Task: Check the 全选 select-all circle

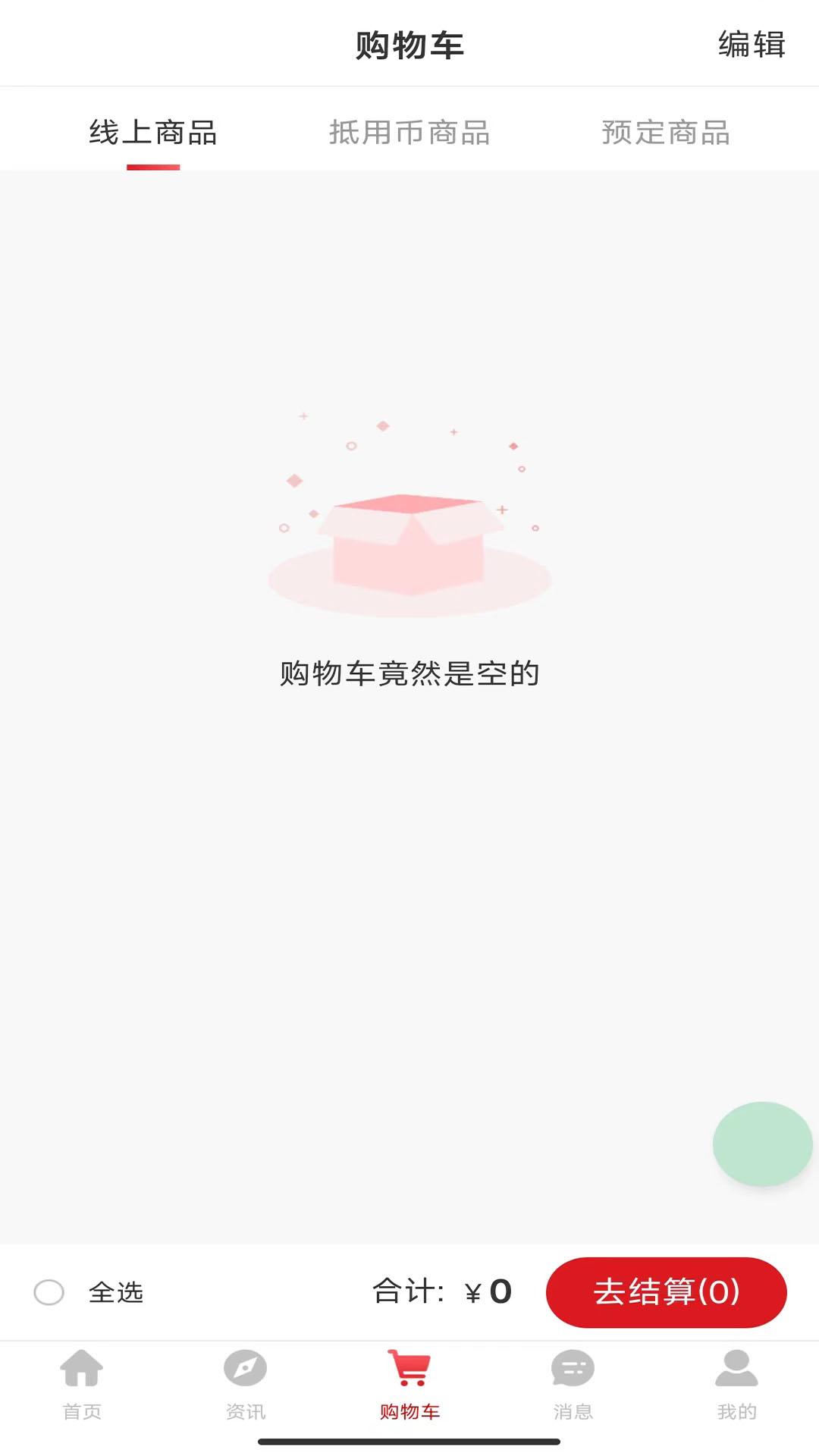Action: point(49,1292)
